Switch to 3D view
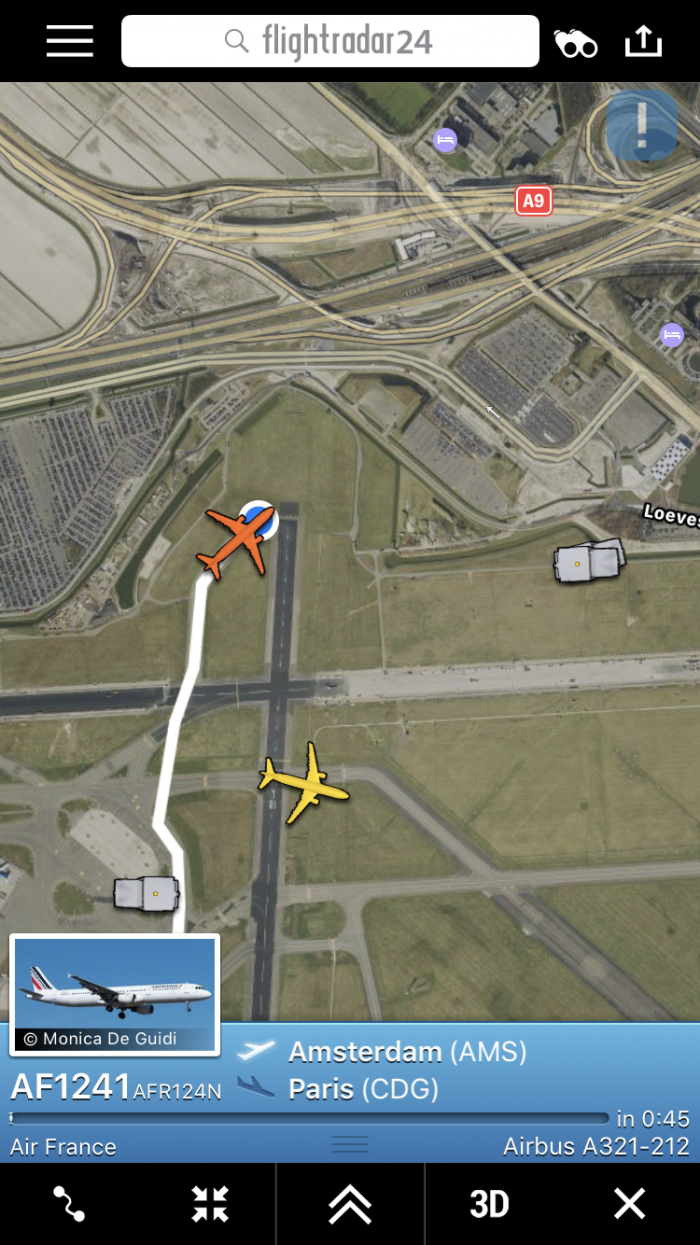Screen dimensions: 700x1245 pyautogui.click(x=490, y=1203)
